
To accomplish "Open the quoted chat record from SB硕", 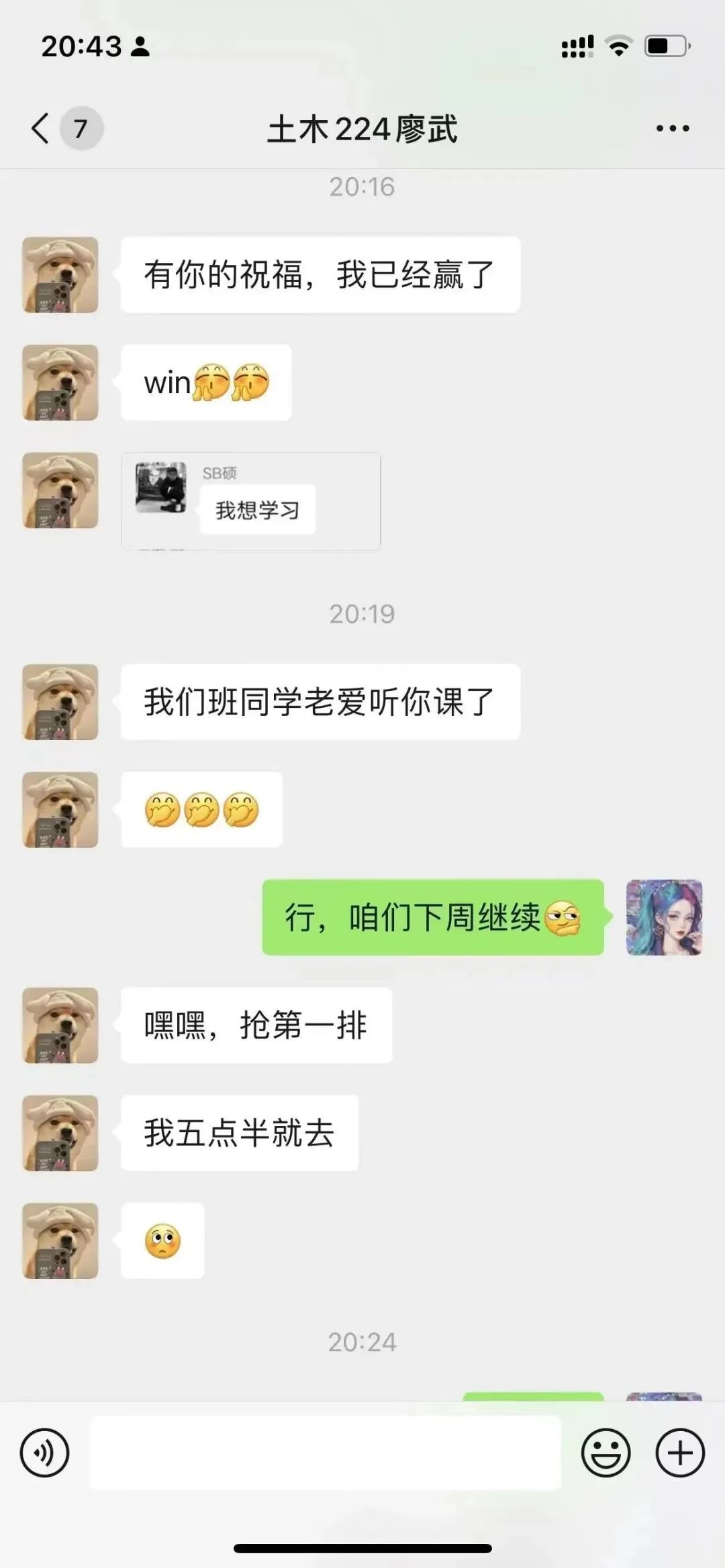I will 250,501.
